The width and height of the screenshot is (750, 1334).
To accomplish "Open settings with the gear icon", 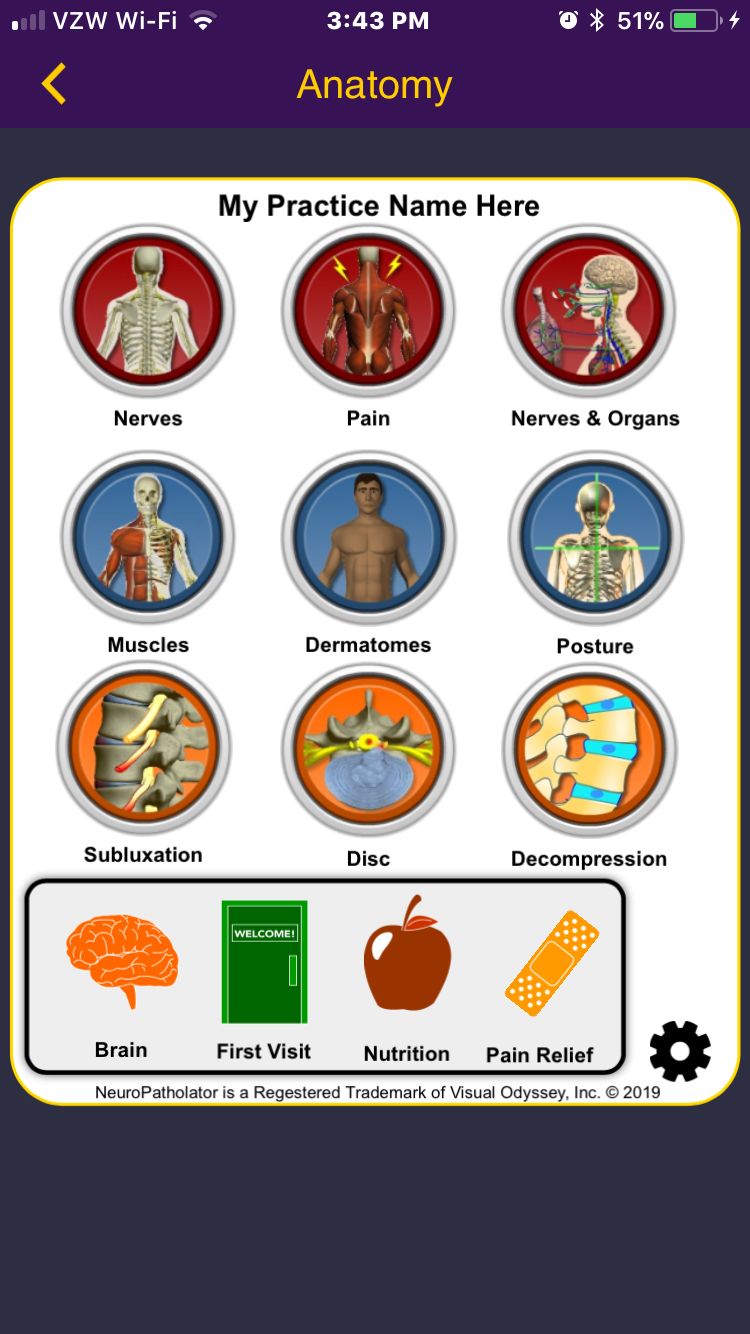I will [680, 1051].
